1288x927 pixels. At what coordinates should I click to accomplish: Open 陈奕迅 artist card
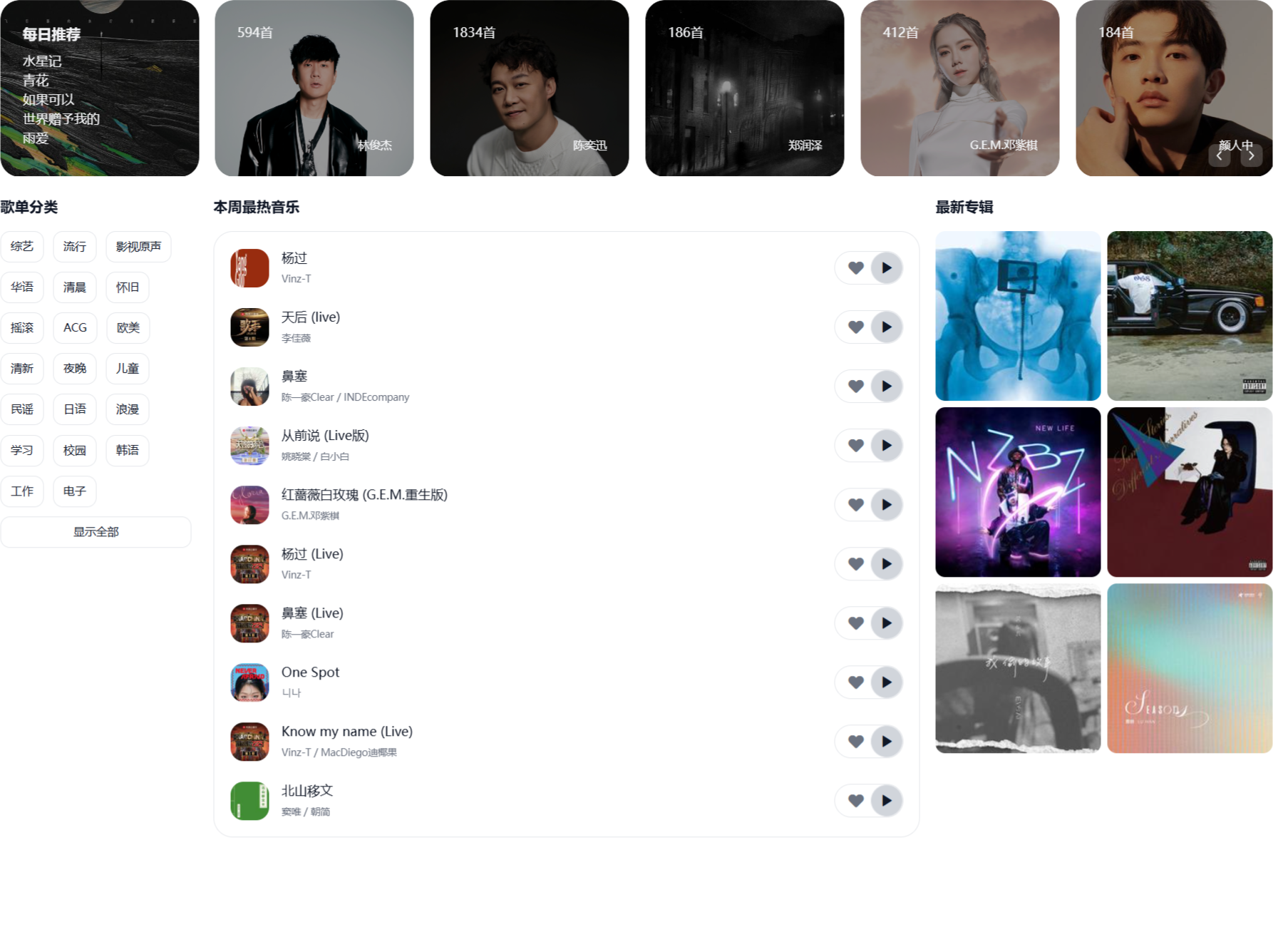click(529, 88)
